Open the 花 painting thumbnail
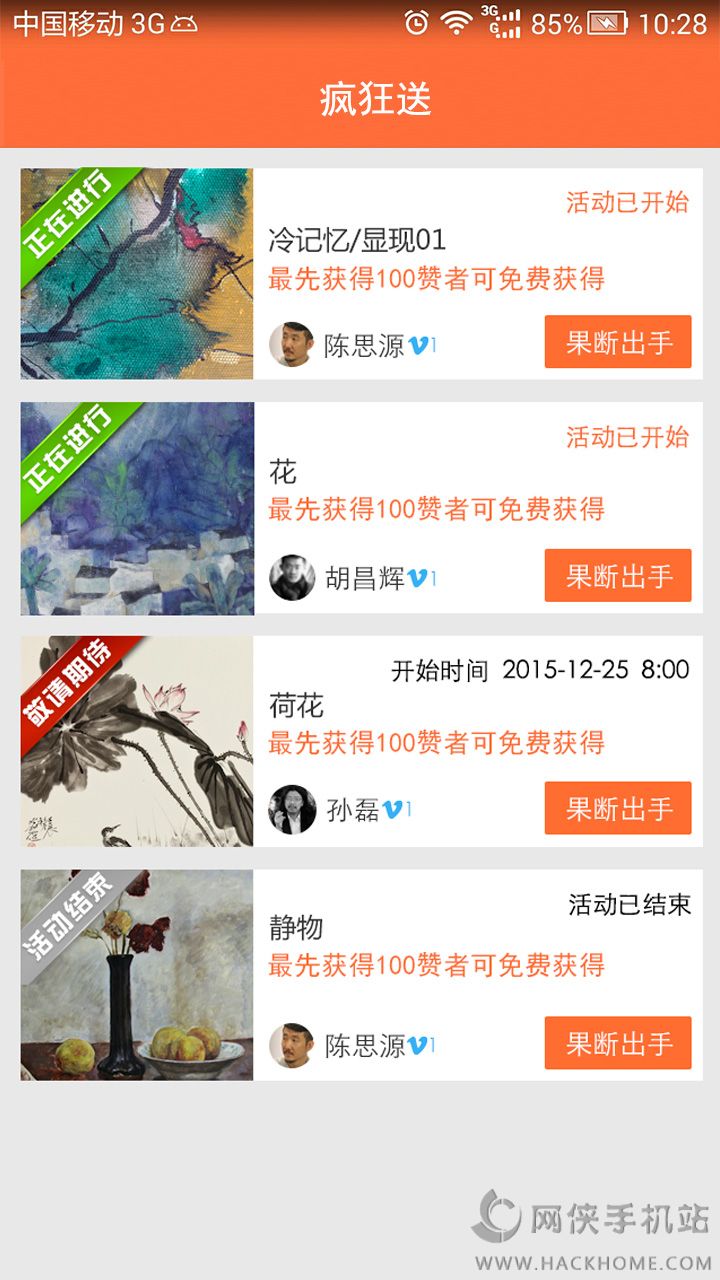720x1280 pixels. click(x=137, y=508)
